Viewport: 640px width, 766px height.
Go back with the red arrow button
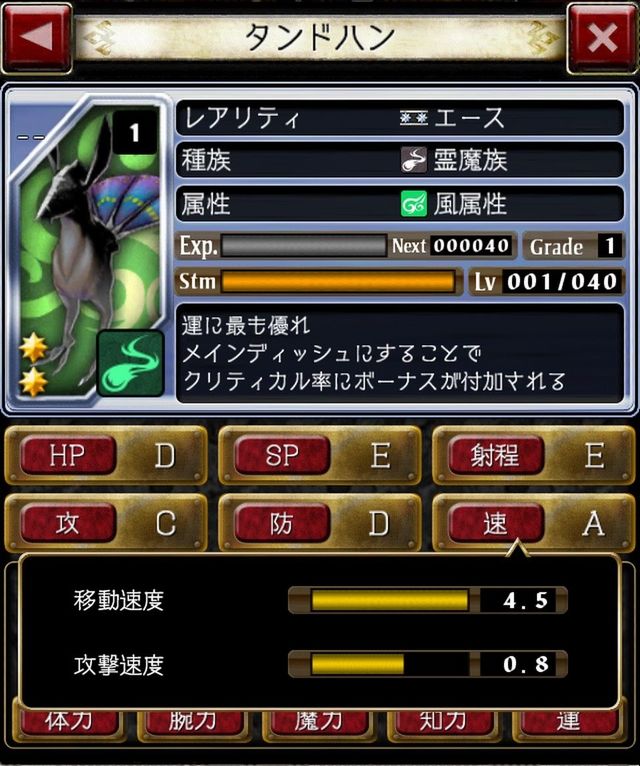click(x=36, y=38)
